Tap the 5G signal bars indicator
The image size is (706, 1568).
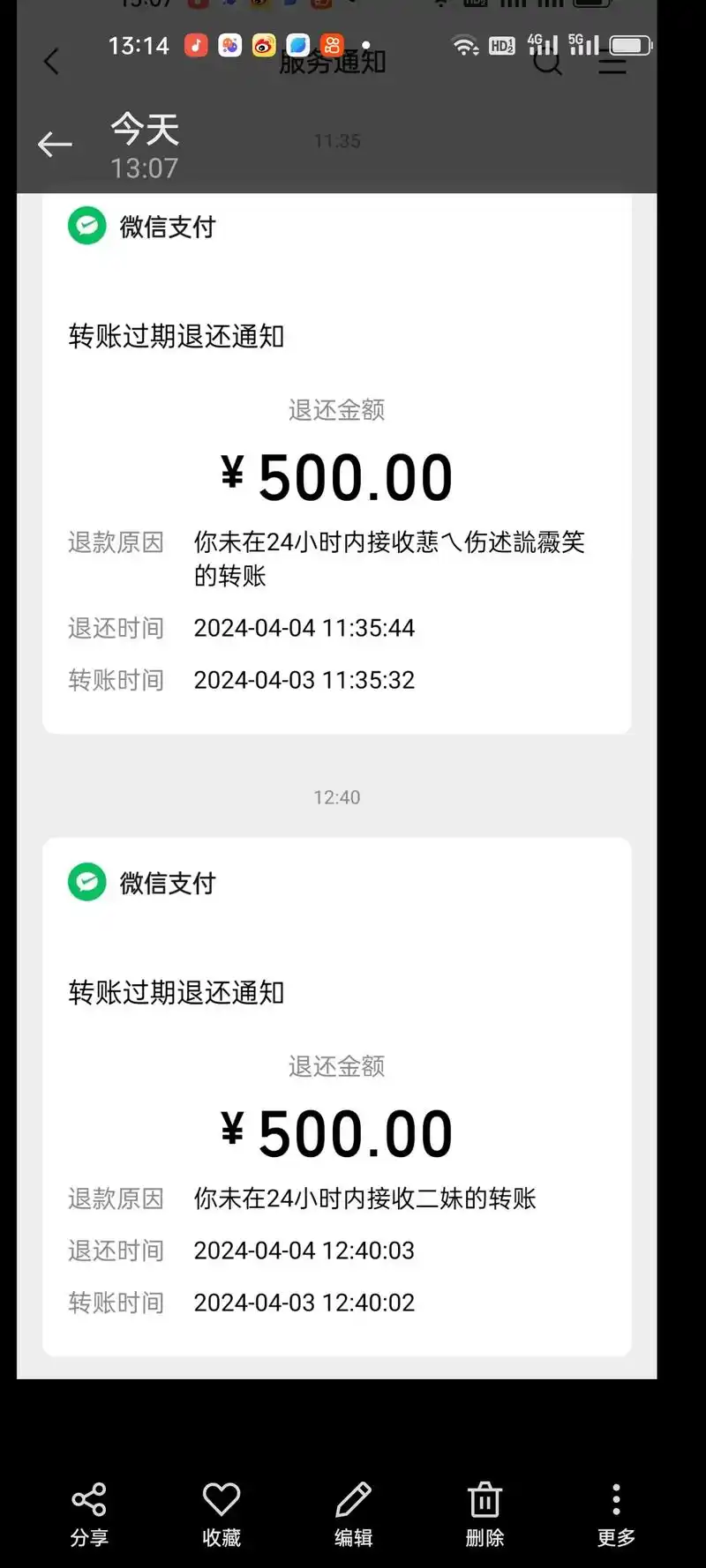click(586, 44)
